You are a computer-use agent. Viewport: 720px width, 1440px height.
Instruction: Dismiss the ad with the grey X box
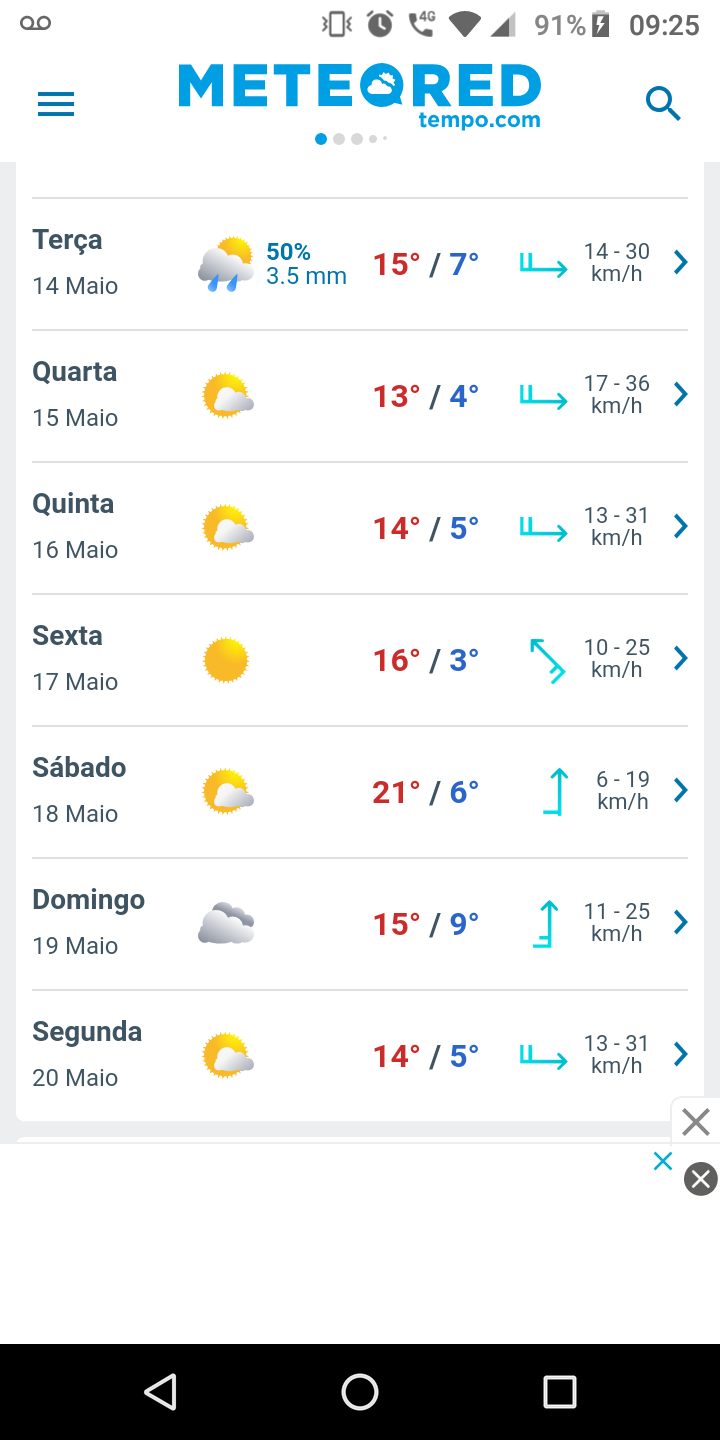point(695,1122)
